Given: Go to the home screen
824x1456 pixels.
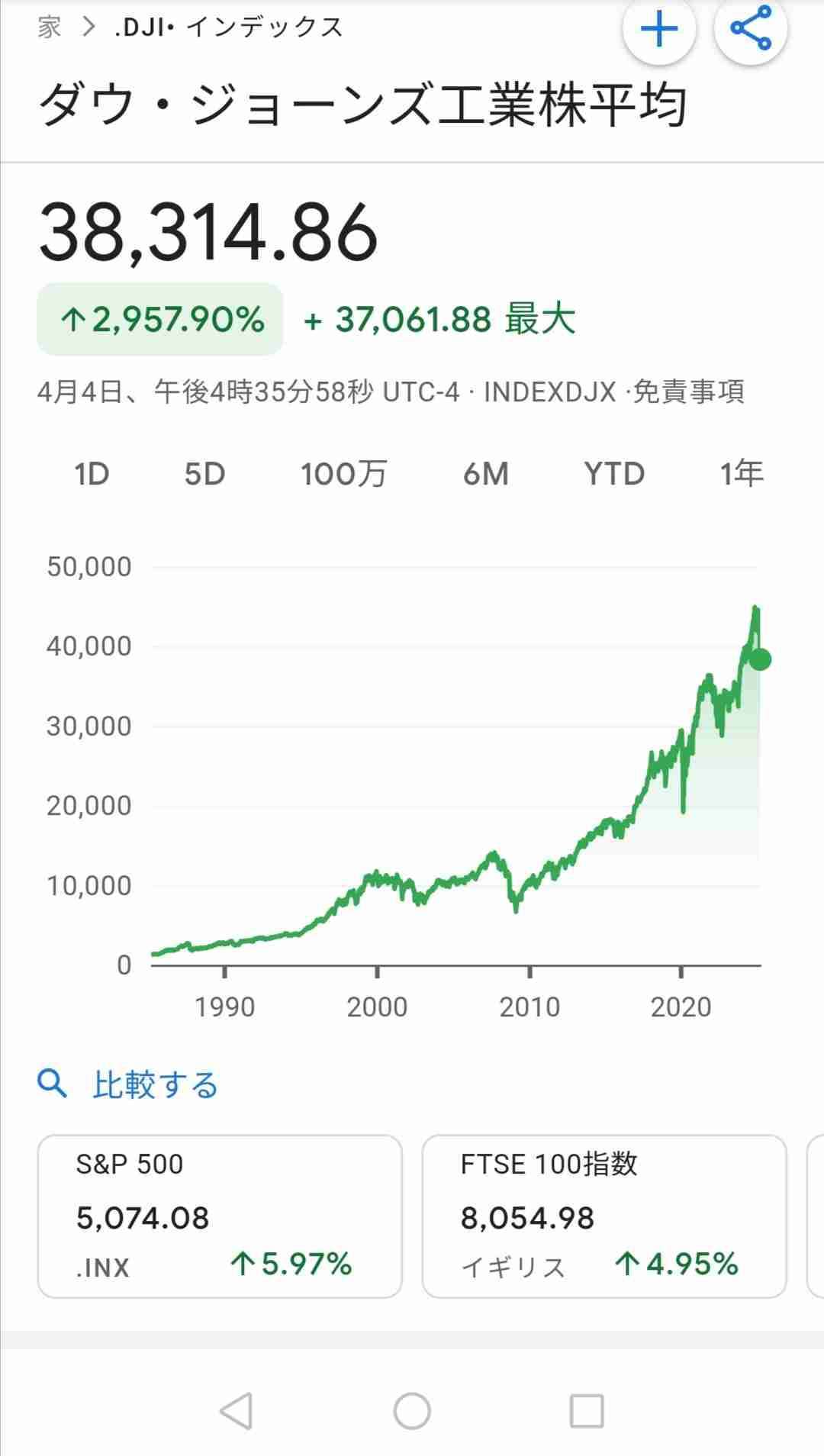Looking at the screenshot, I should tap(412, 1411).
